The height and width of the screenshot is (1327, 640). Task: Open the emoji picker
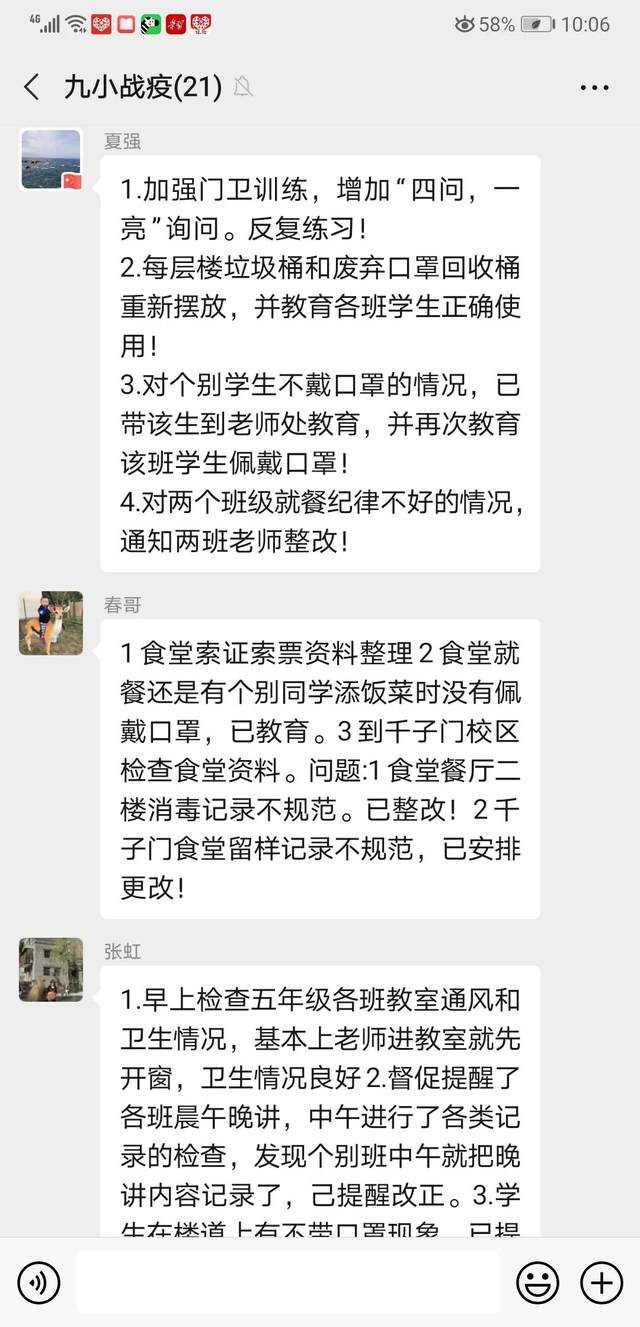537,1282
